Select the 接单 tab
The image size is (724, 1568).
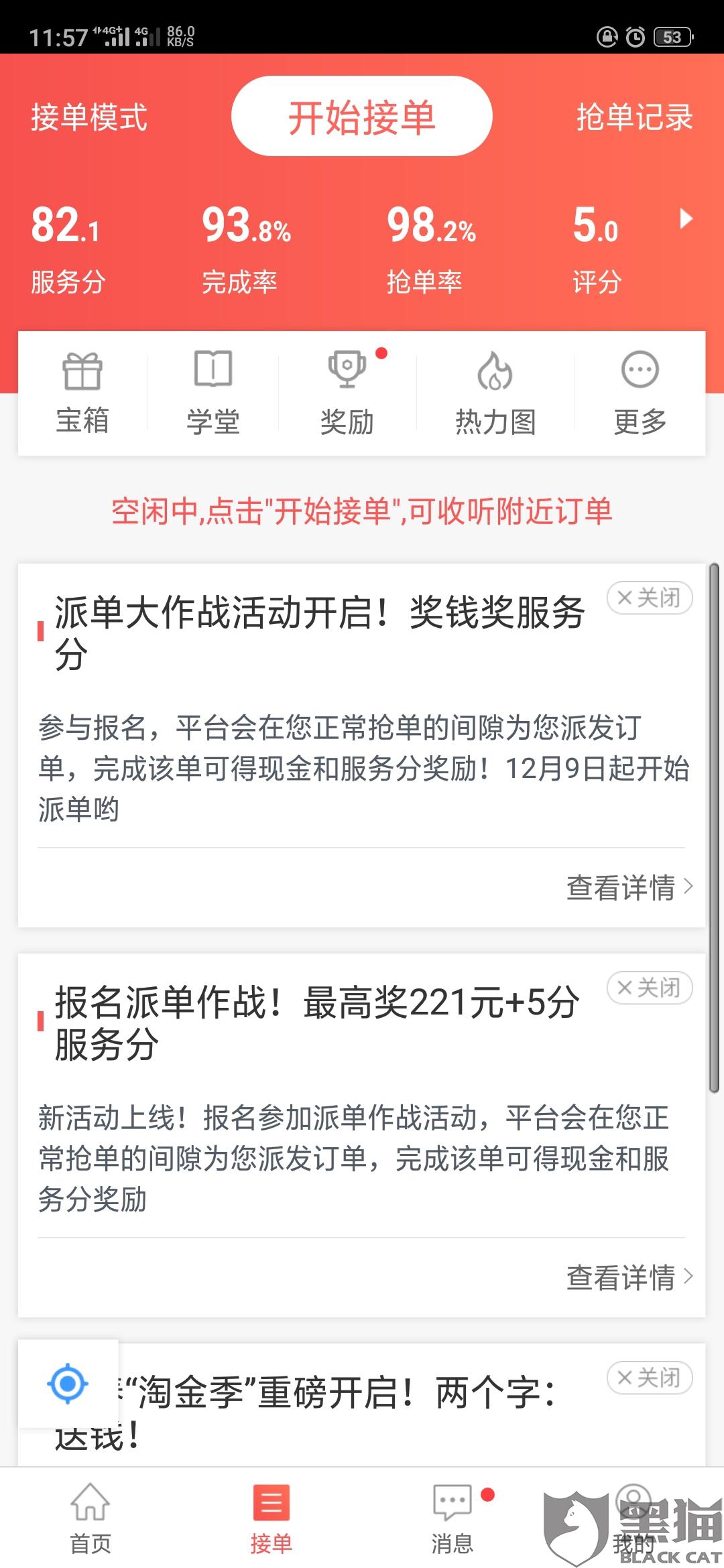[x=271, y=1519]
